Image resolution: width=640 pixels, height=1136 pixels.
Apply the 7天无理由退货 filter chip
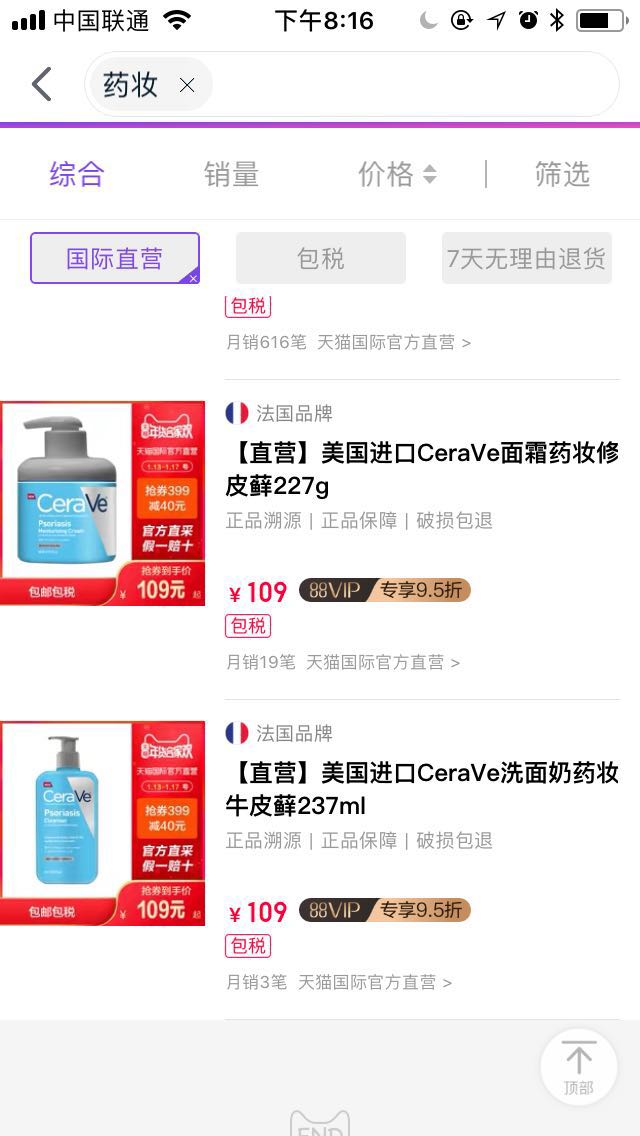pyautogui.click(x=526, y=259)
